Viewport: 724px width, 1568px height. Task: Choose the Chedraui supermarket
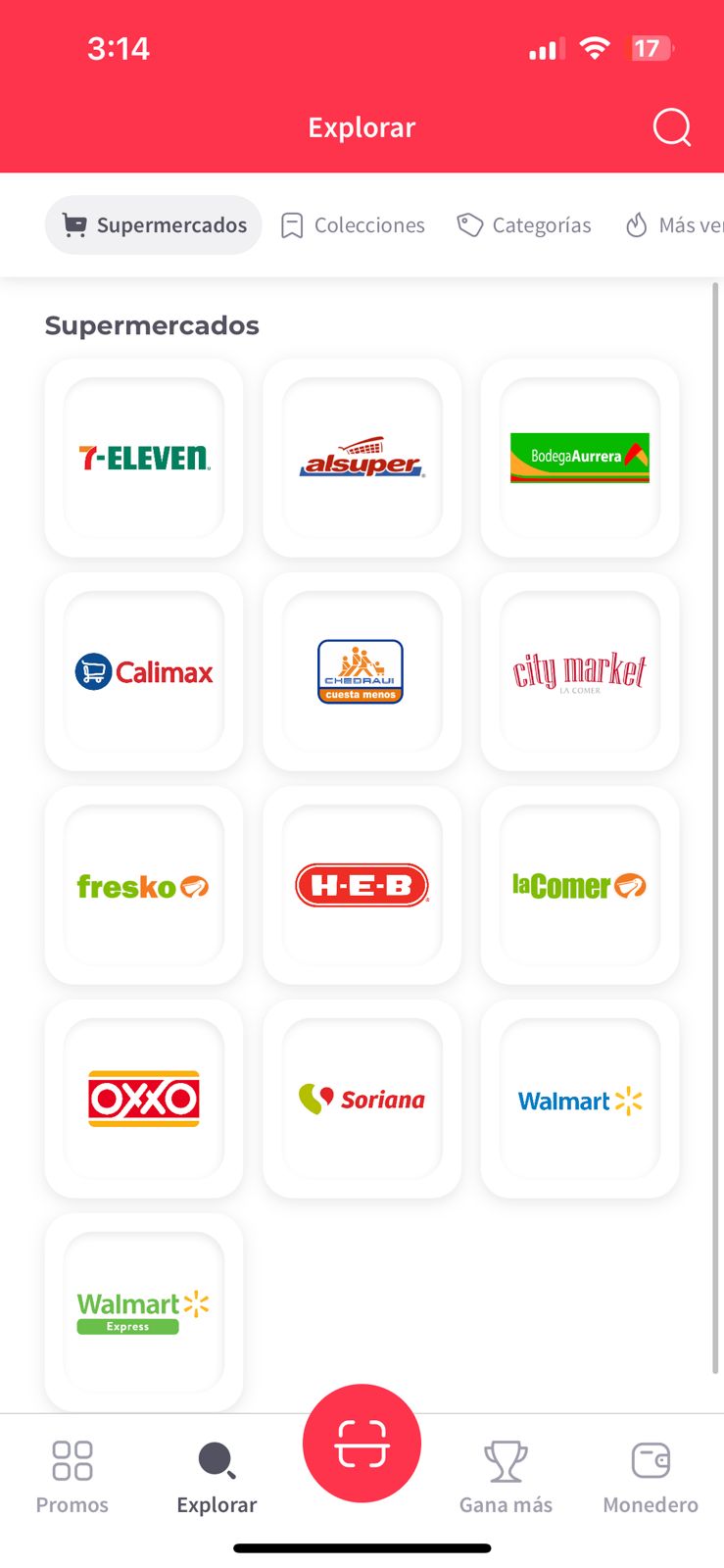pyautogui.click(x=362, y=671)
